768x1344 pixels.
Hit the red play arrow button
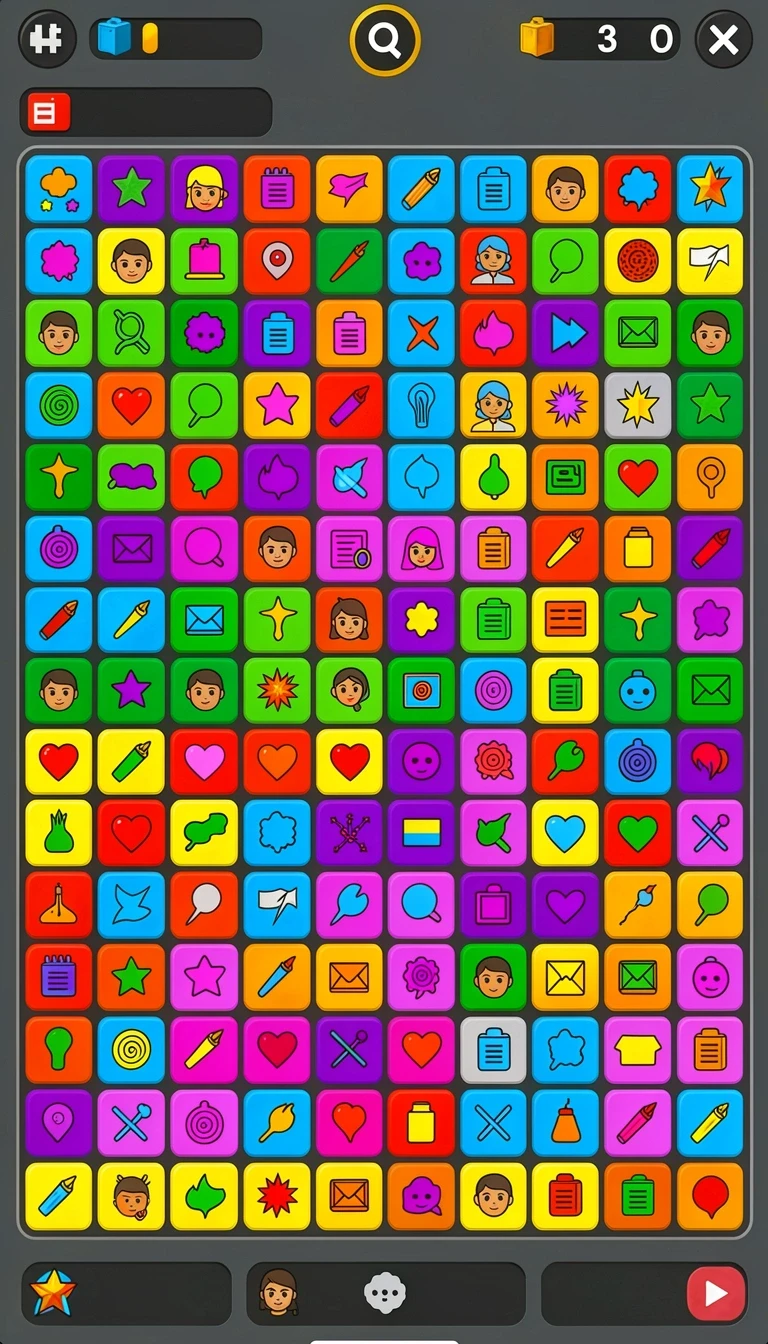coord(716,1294)
